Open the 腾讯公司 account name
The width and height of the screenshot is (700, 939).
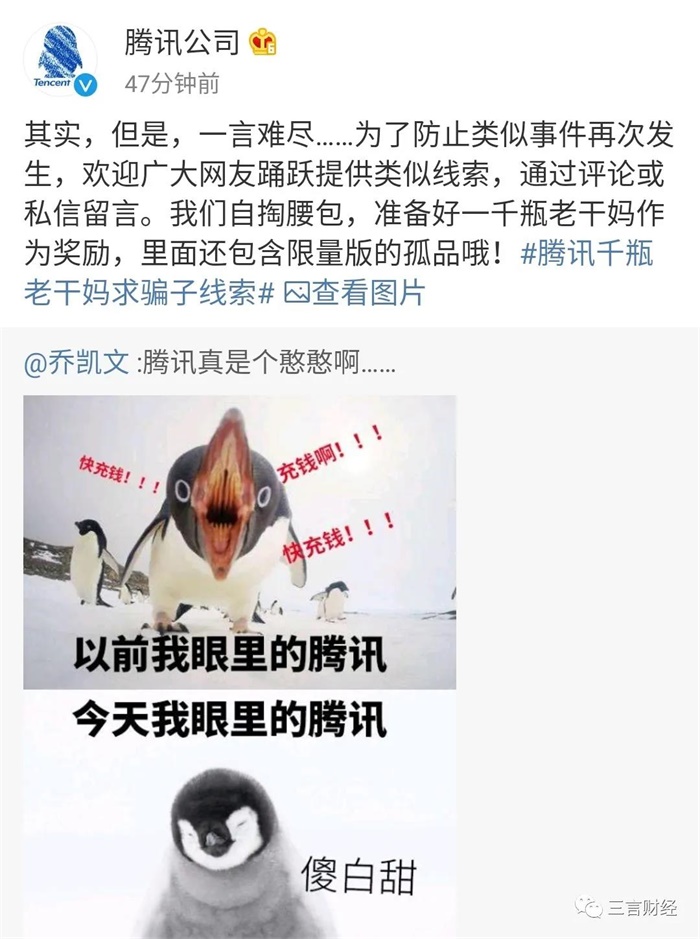(182, 42)
